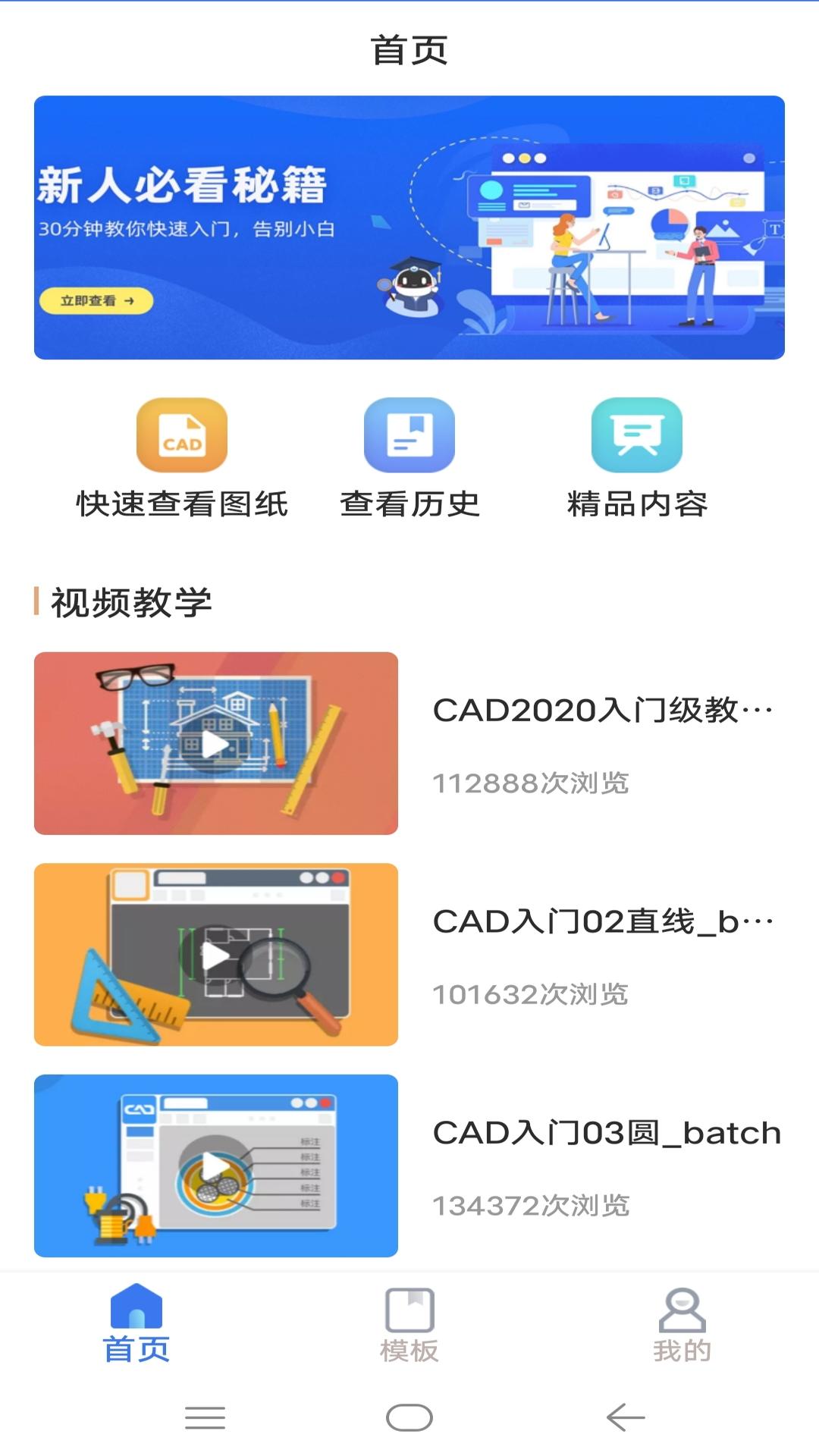Tap the CAD2020 video thumbnail image

tap(216, 743)
